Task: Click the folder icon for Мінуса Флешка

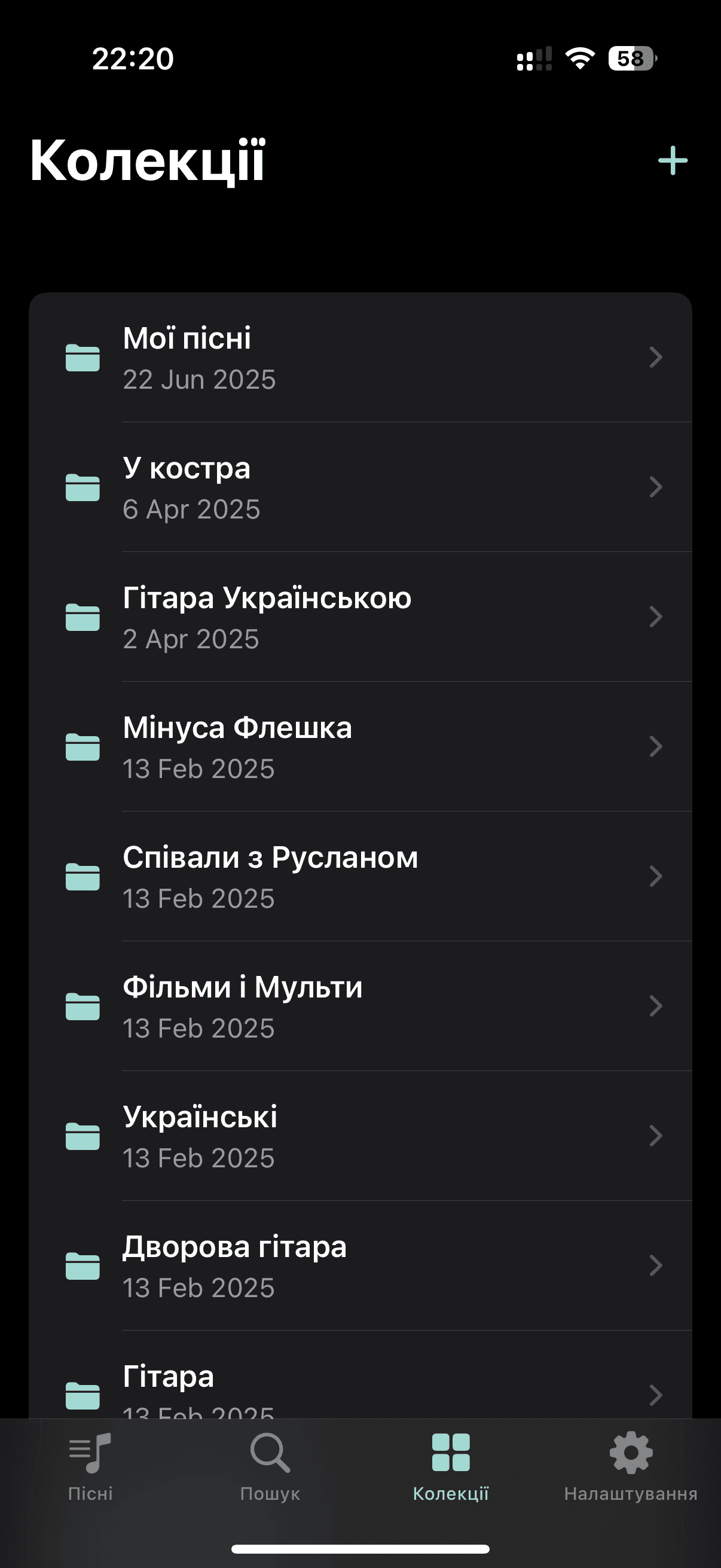Action: tap(83, 747)
